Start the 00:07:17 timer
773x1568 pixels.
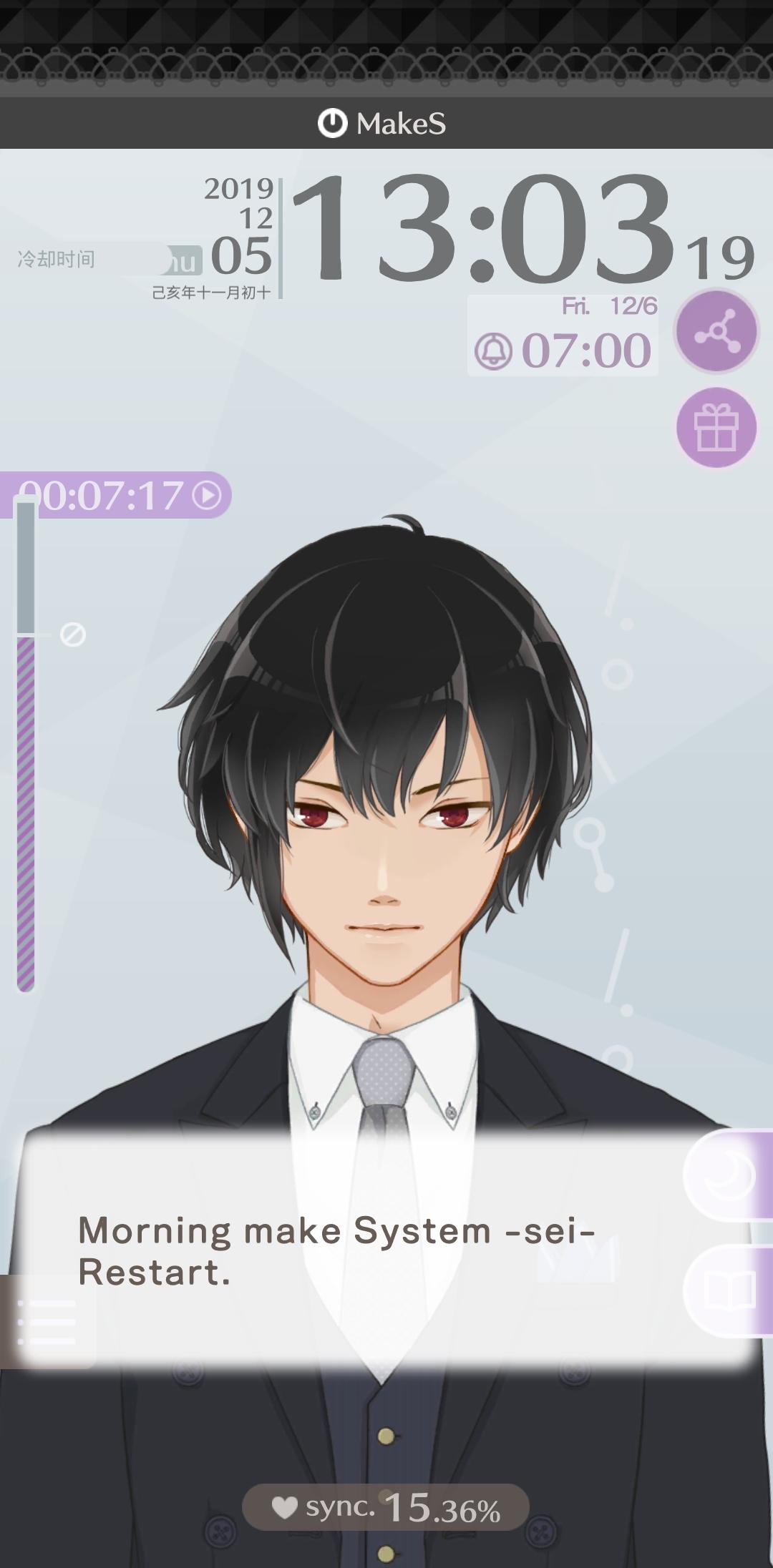(x=207, y=495)
